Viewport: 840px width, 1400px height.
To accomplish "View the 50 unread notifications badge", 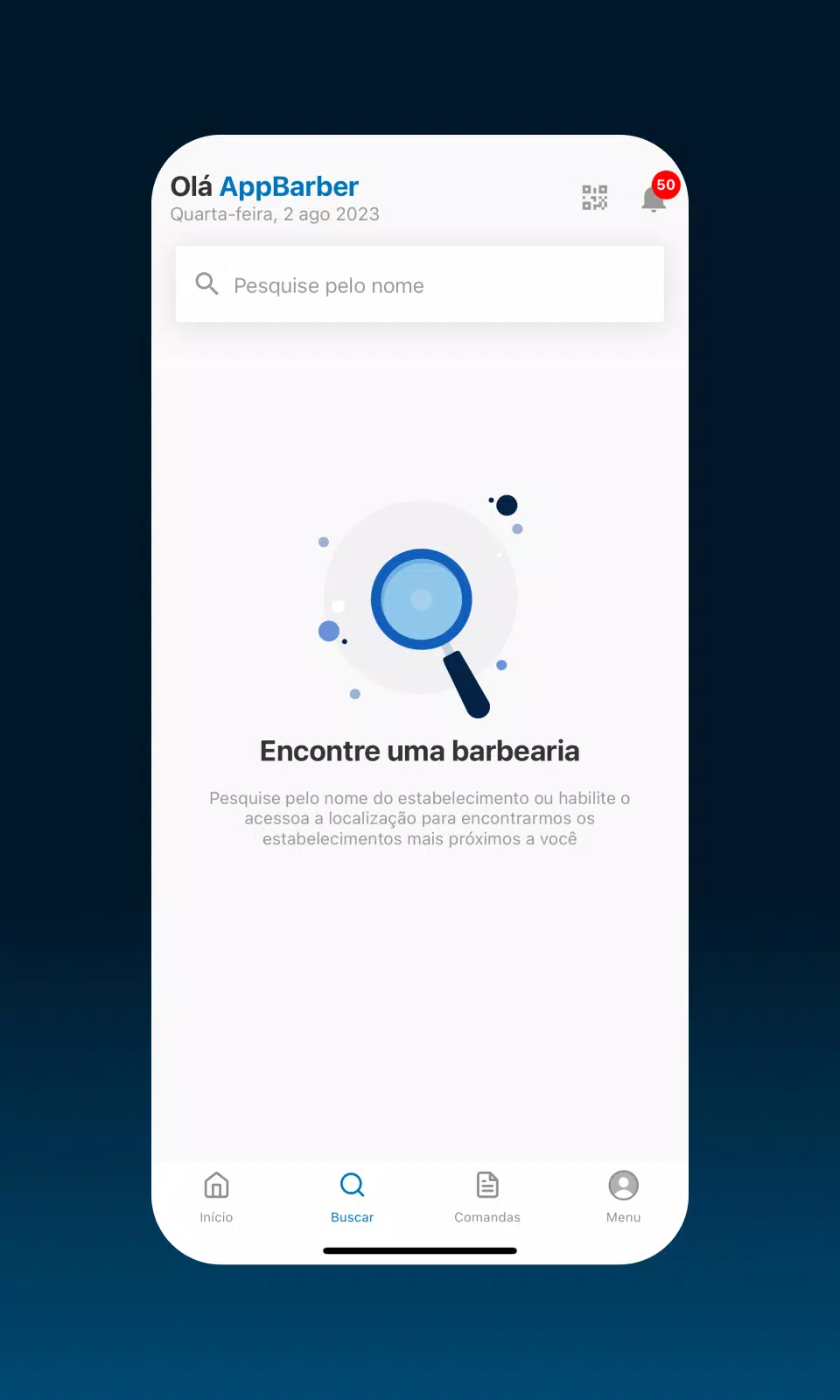I will click(x=665, y=185).
